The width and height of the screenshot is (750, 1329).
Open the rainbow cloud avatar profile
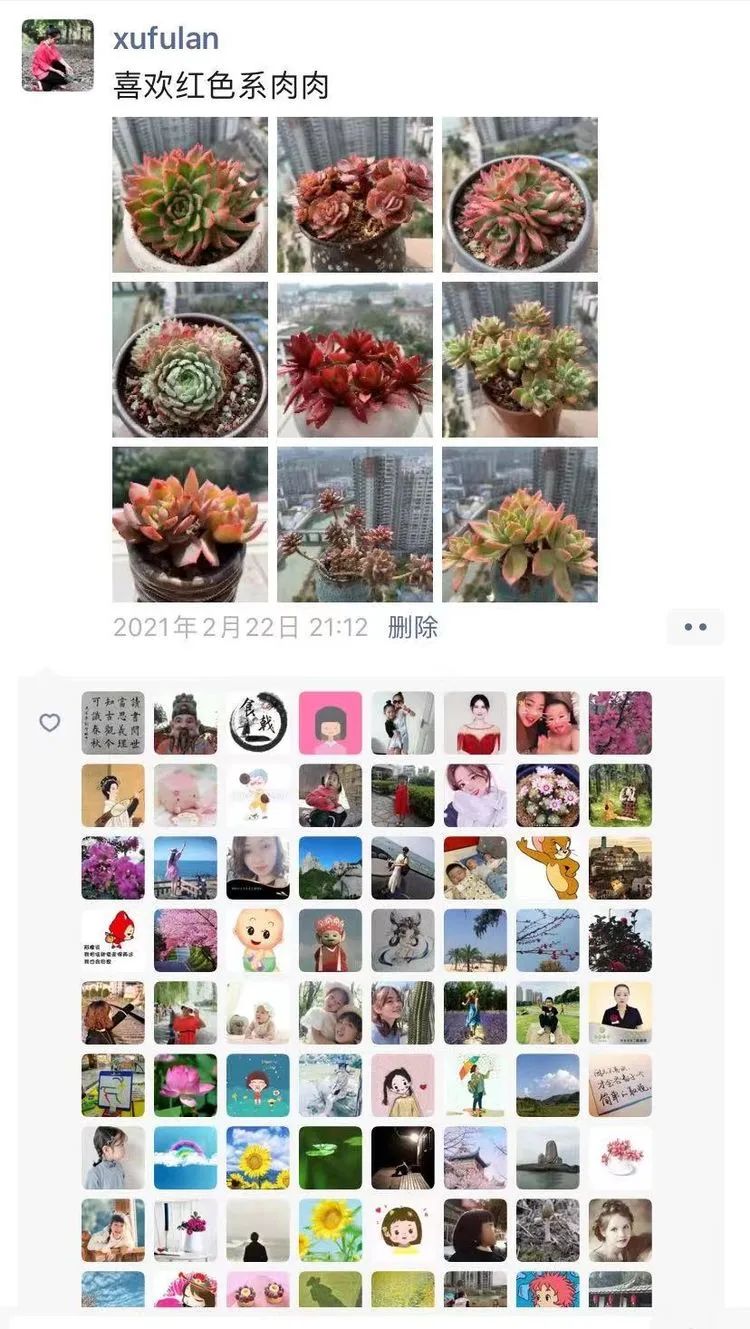(x=185, y=1158)
